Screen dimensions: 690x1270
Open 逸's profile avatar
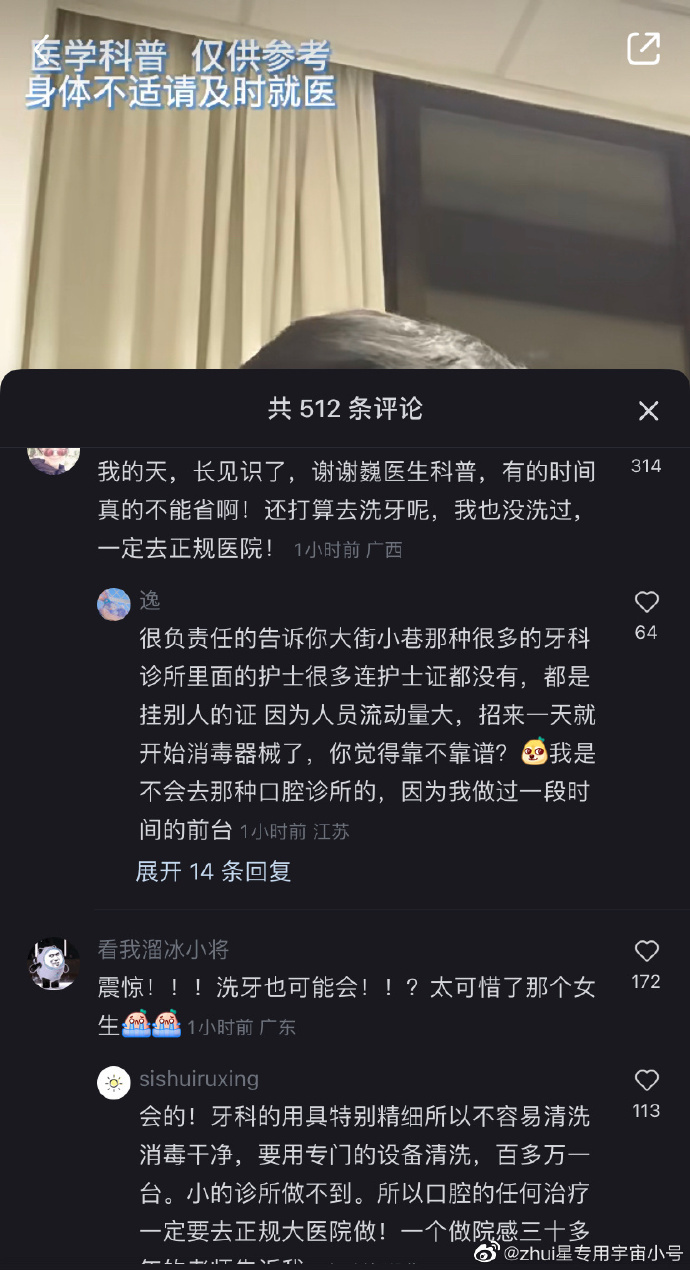(114, 604)
